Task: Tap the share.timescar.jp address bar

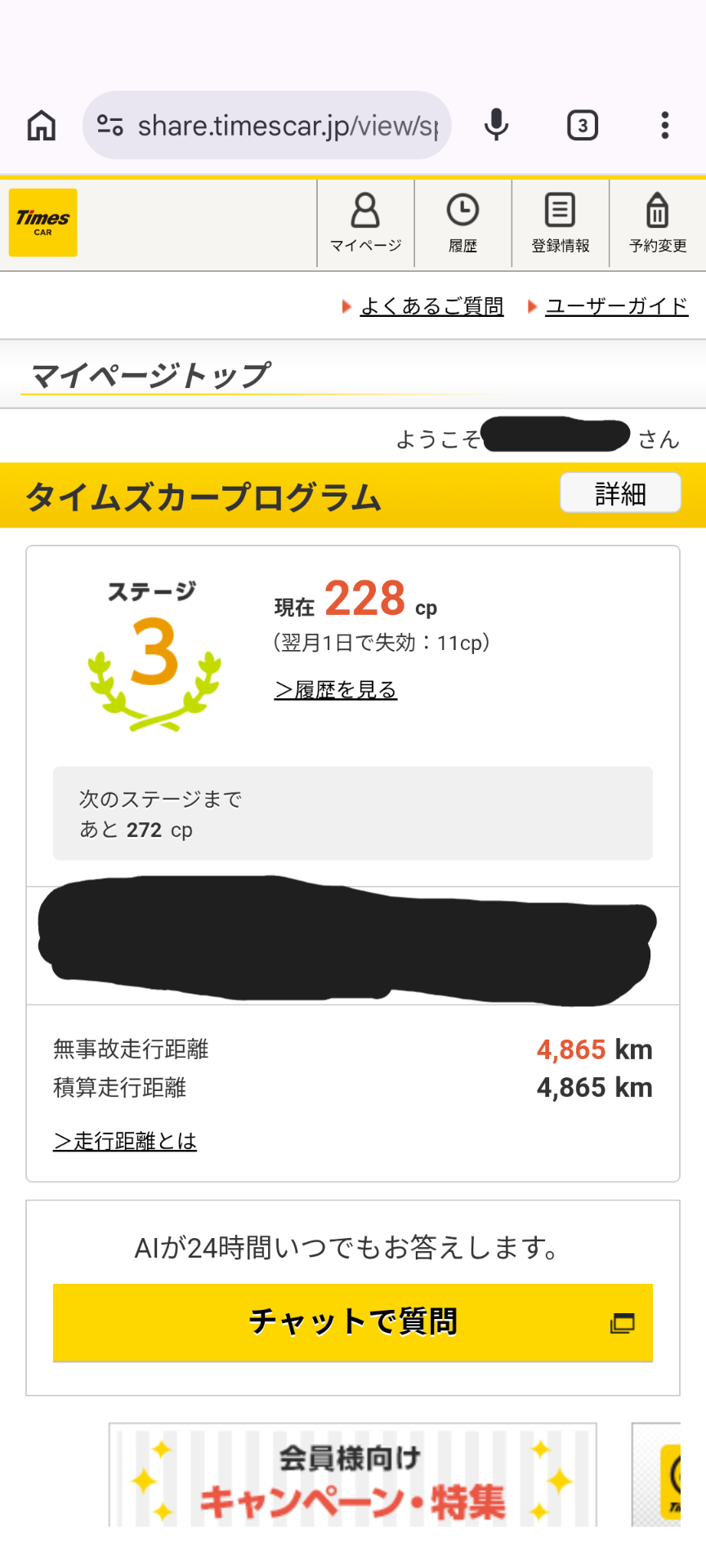Action: pyautogui.click(x=278, y=126)
